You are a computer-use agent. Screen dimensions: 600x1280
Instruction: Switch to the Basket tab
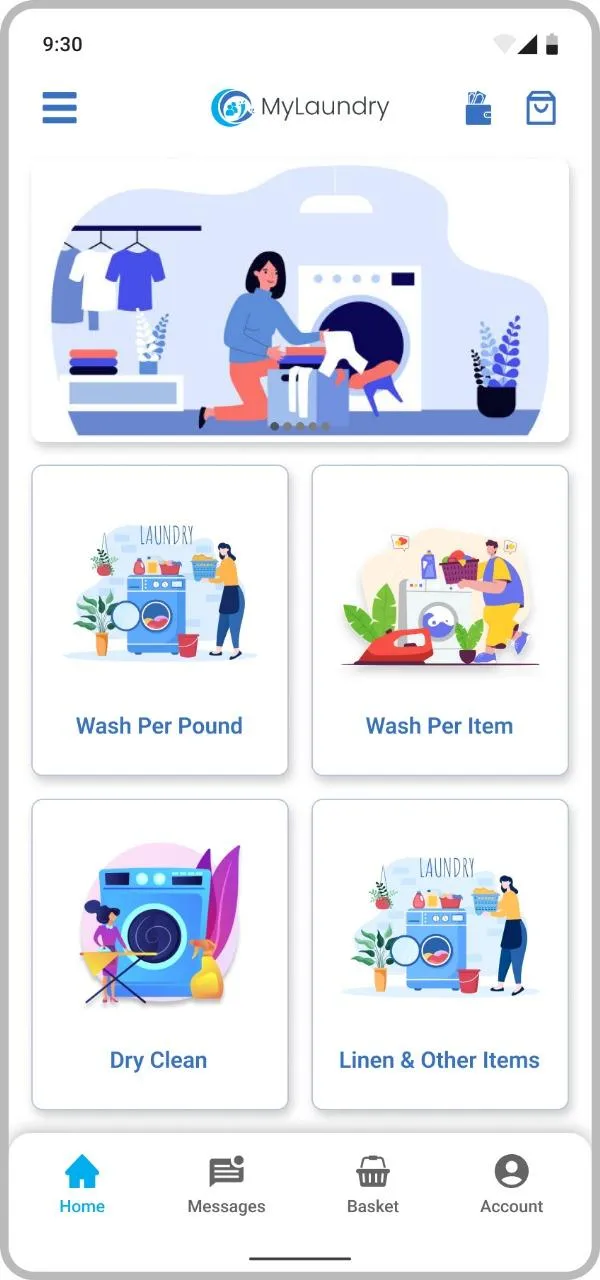373,1185
